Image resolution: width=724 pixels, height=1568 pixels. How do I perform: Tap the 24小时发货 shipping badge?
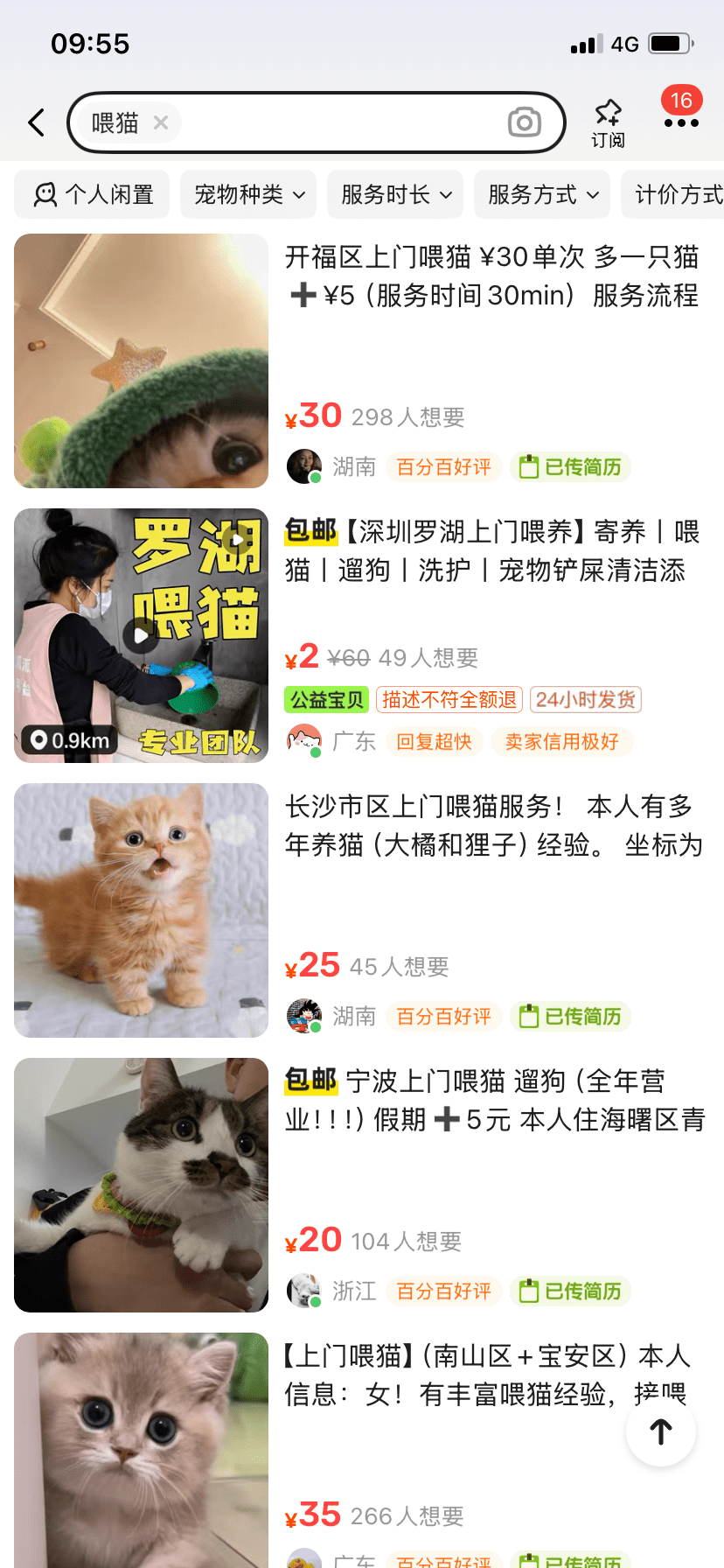pos(585,699)
